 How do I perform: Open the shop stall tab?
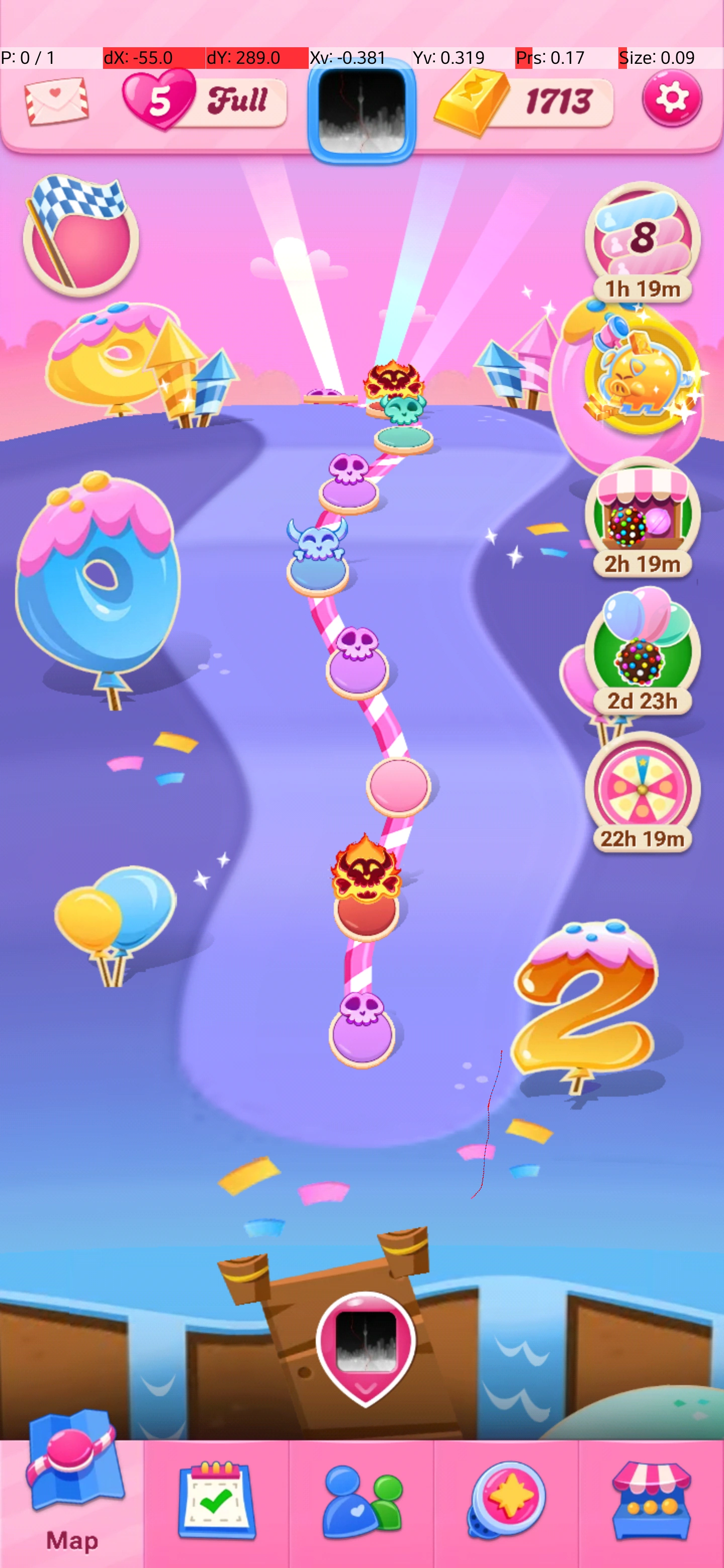coord(651,1504)
